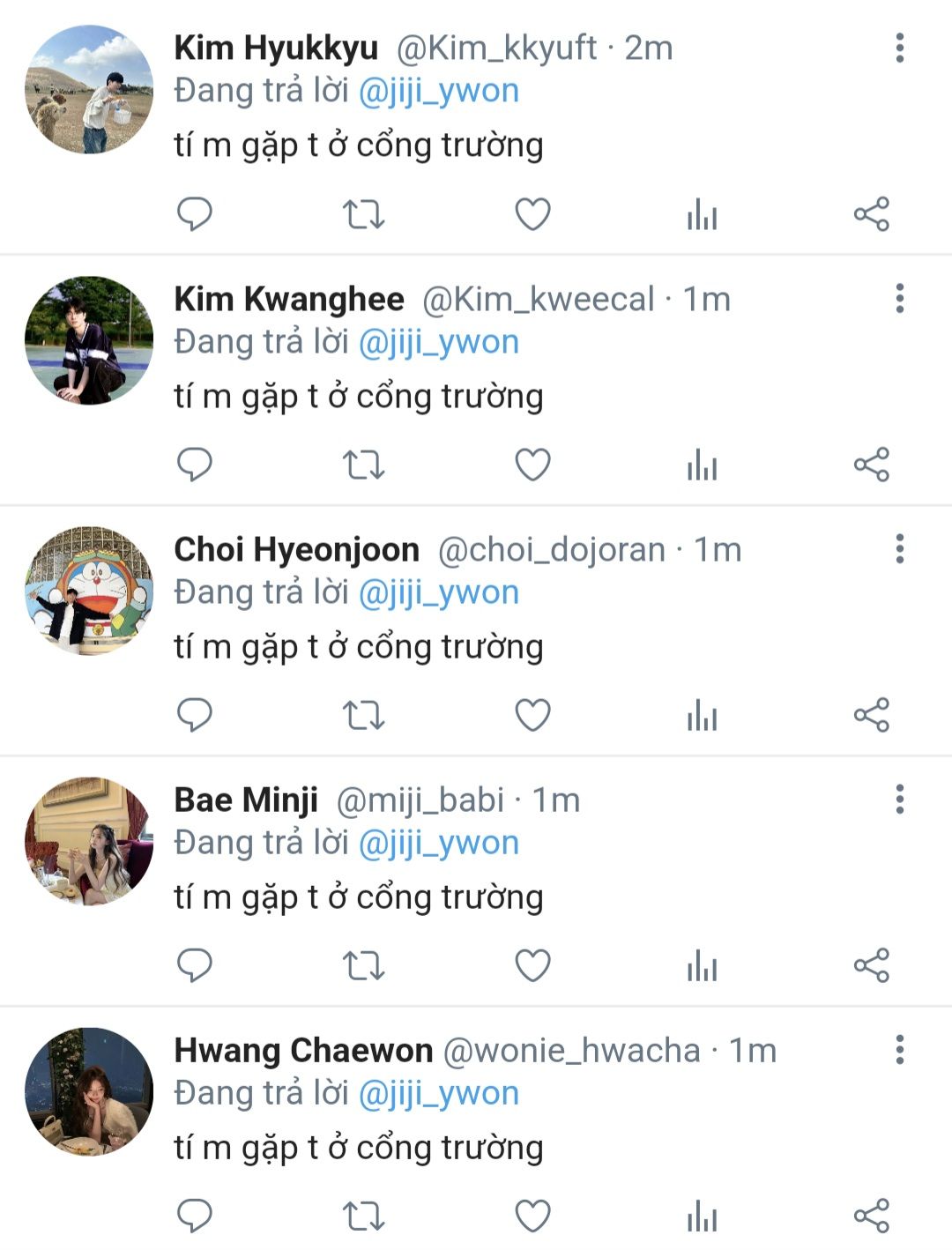Open overflow menu on Bae Minji's tweet
This screenshot has height=1250, width=952.
click(899, 799)
